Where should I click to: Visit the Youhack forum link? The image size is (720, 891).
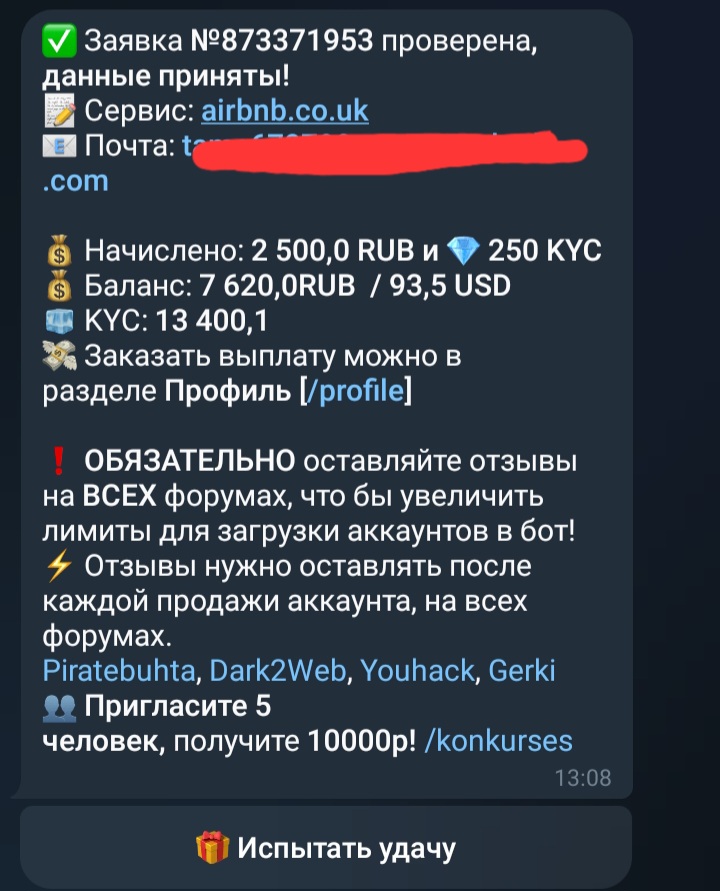click(417, 670)
